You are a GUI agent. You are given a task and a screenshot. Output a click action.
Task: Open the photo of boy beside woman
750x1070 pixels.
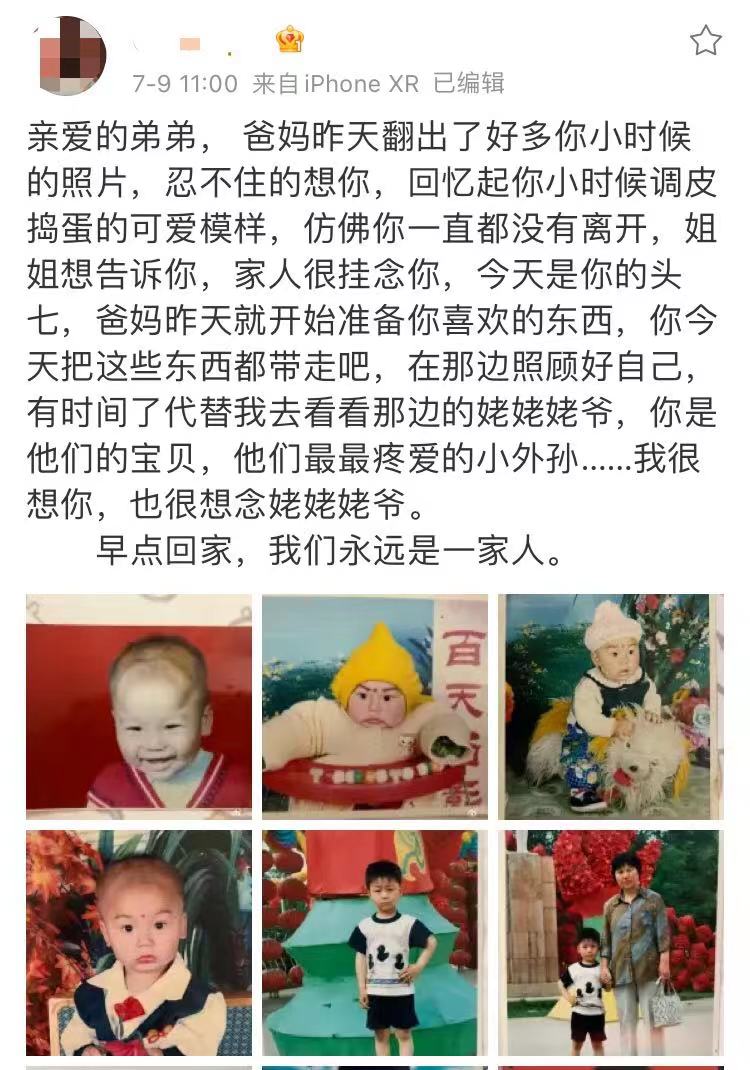611,942
